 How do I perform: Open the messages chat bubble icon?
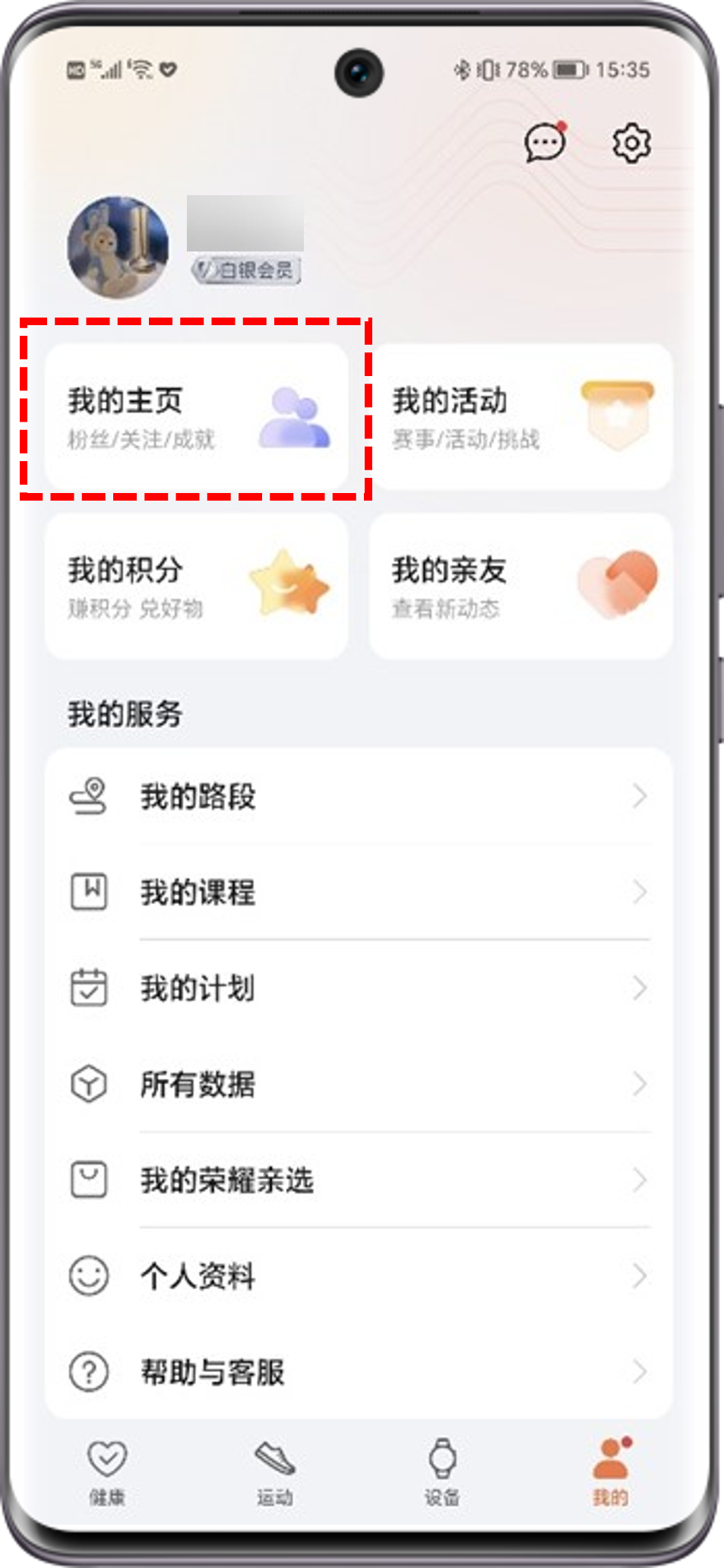click(545, 142)
